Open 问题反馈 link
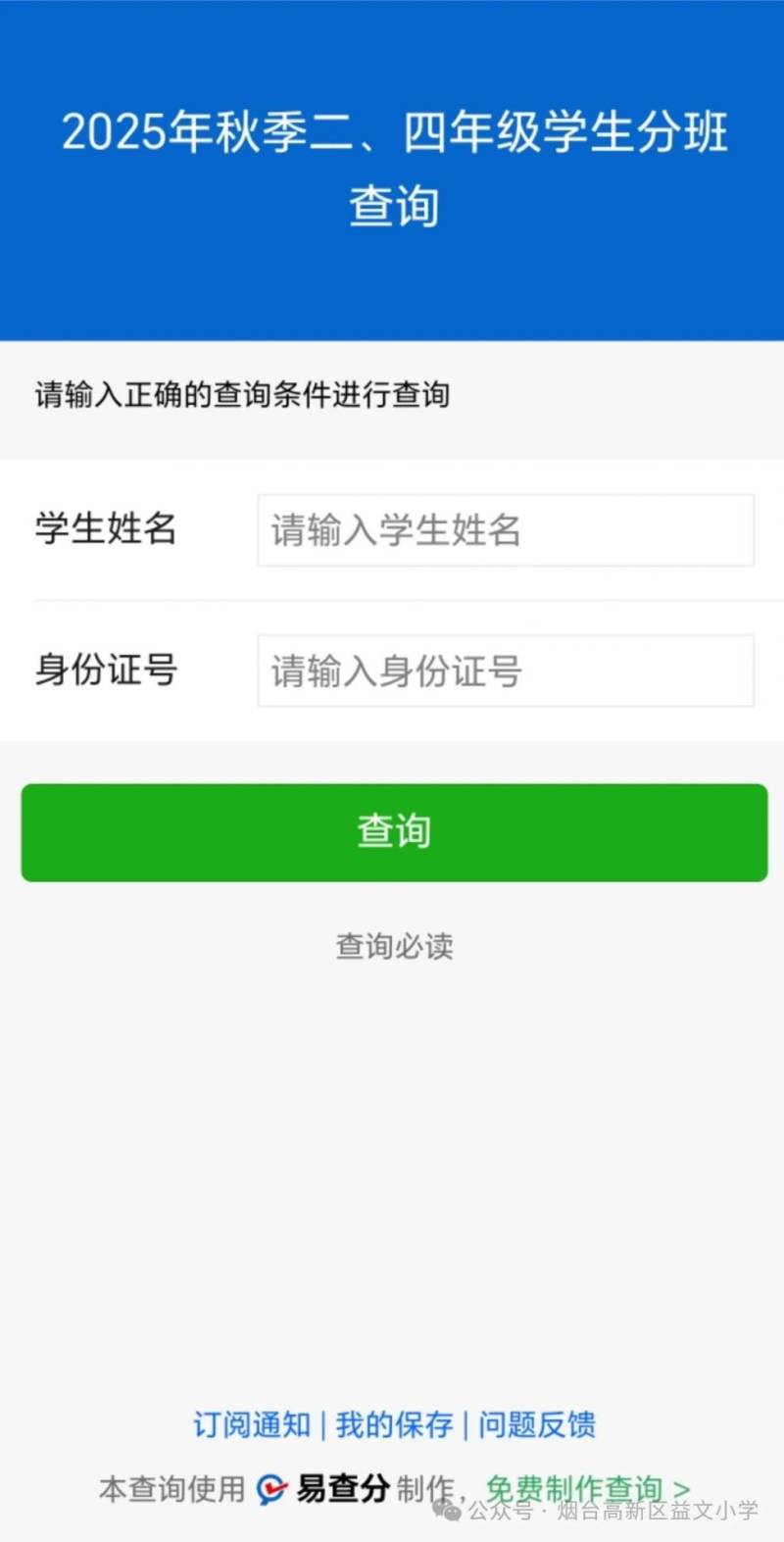The image size is (784, 1542). [537, 1424]
